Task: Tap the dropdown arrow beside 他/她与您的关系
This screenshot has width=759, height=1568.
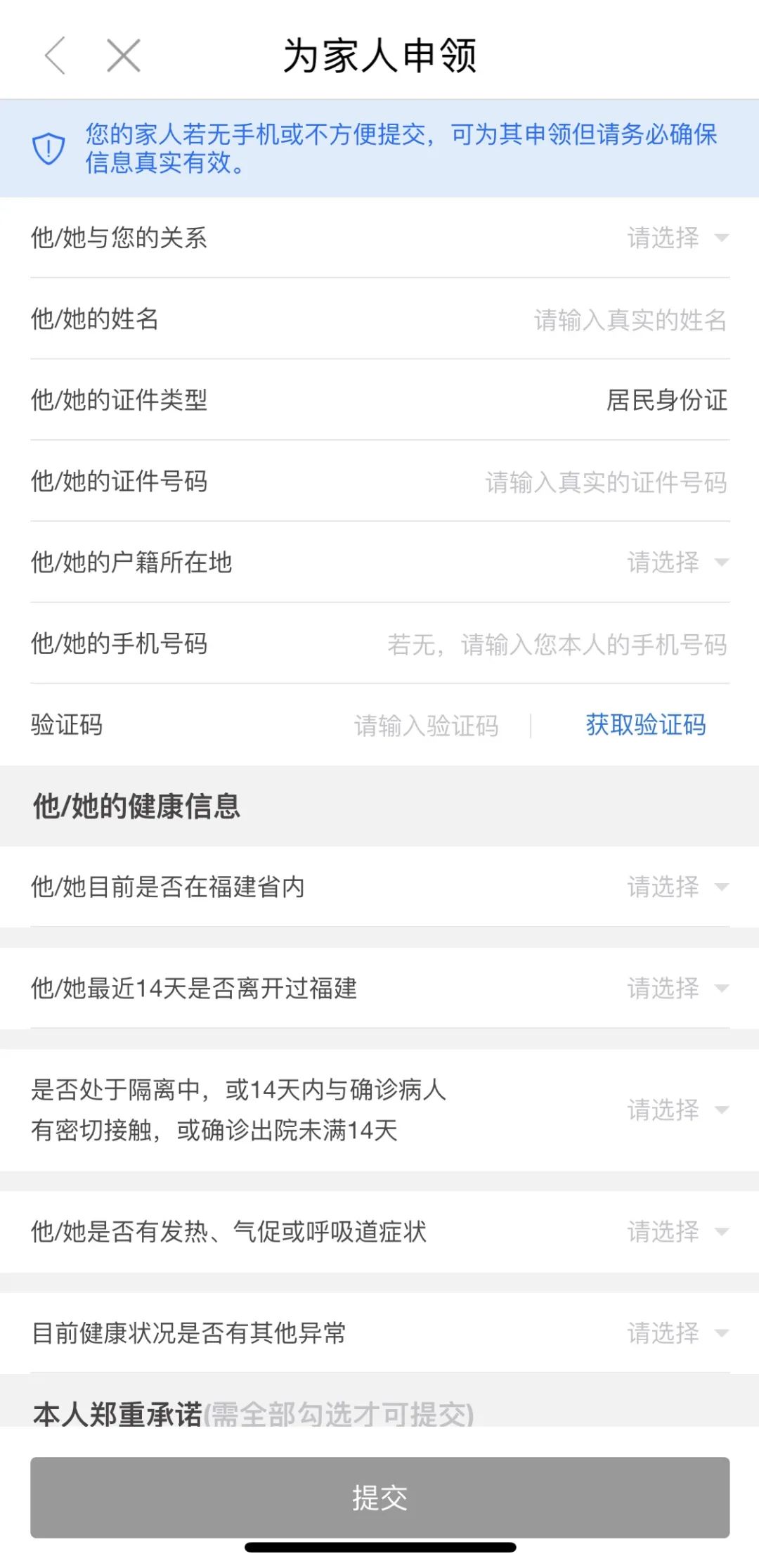Action: (x=723, y=239)
